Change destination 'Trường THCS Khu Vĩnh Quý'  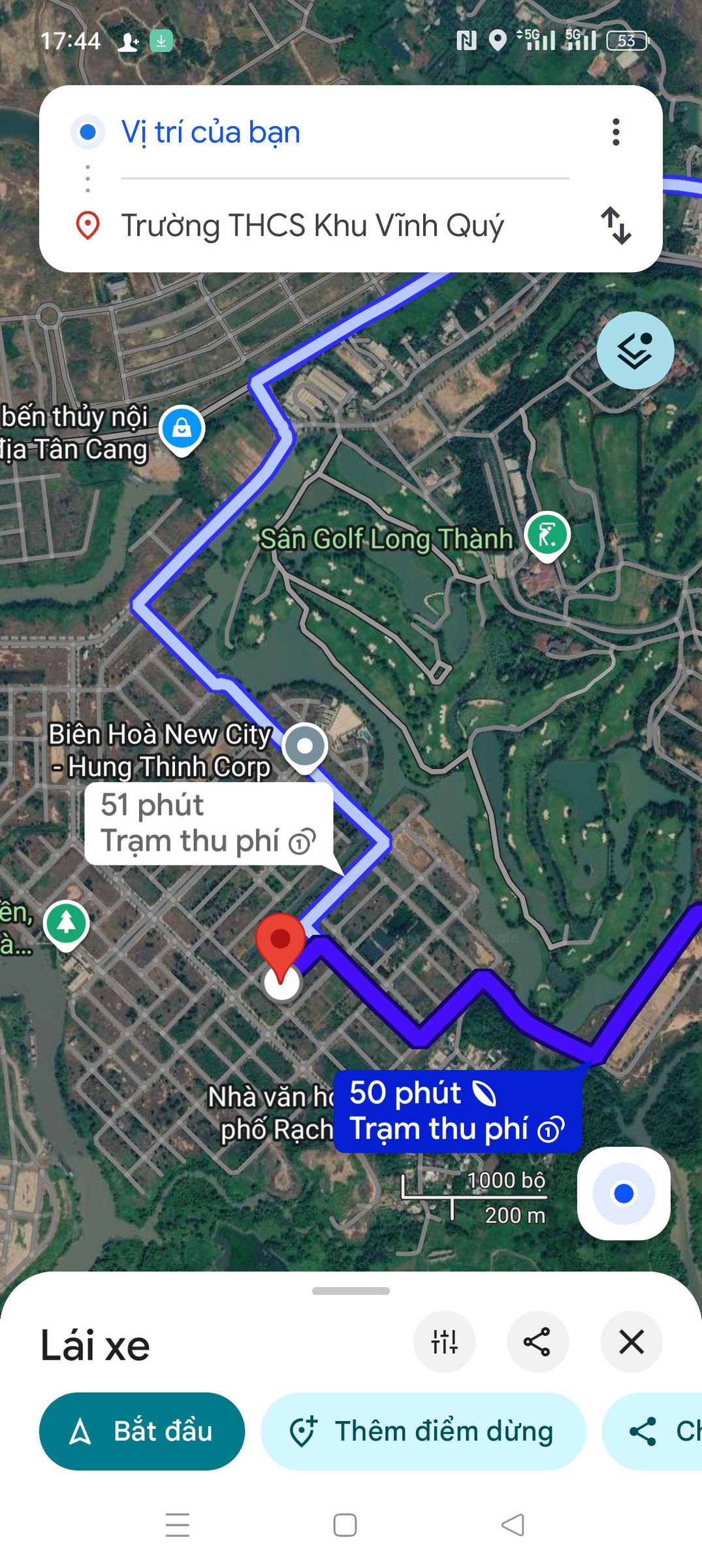click(x=313, y=226)
